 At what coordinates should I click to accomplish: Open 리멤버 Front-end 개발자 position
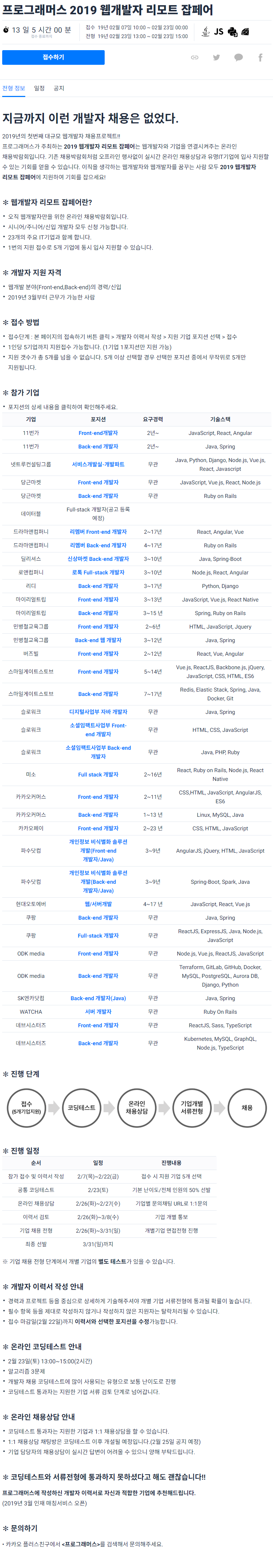(98, 532)
